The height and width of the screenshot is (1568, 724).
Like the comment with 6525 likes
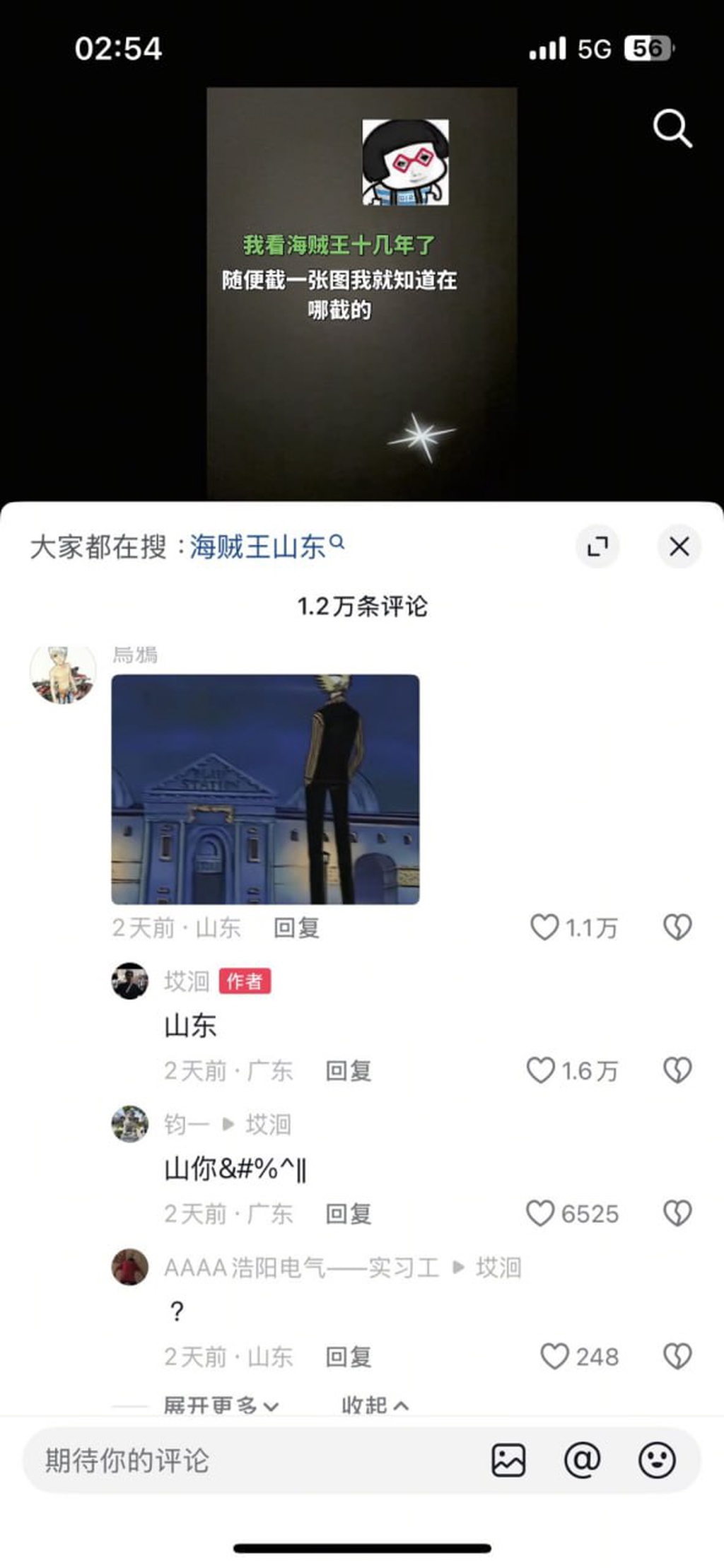coord(540,1213)
